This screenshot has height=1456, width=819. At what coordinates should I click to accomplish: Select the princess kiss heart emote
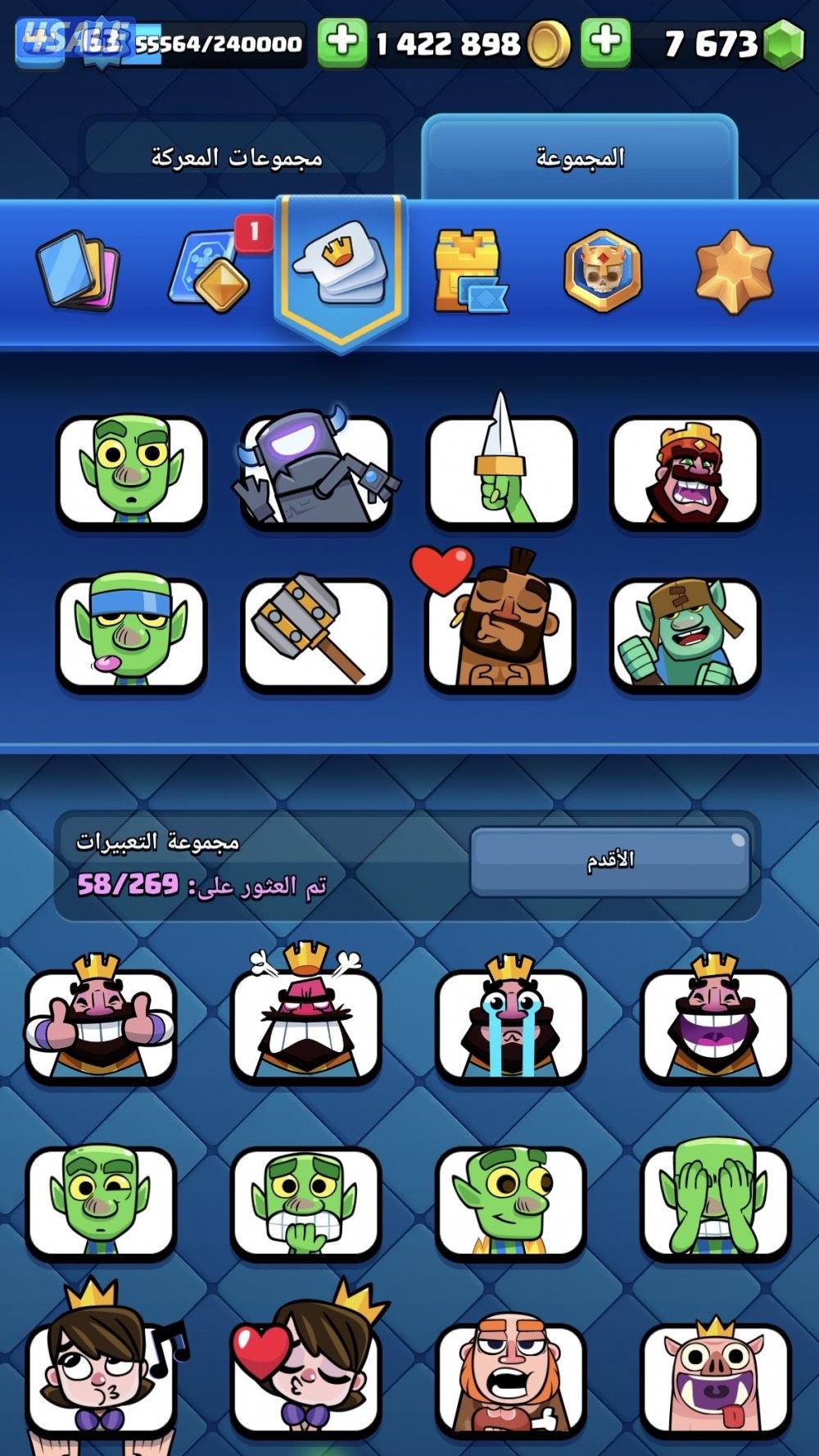[x=305, y=1377]
